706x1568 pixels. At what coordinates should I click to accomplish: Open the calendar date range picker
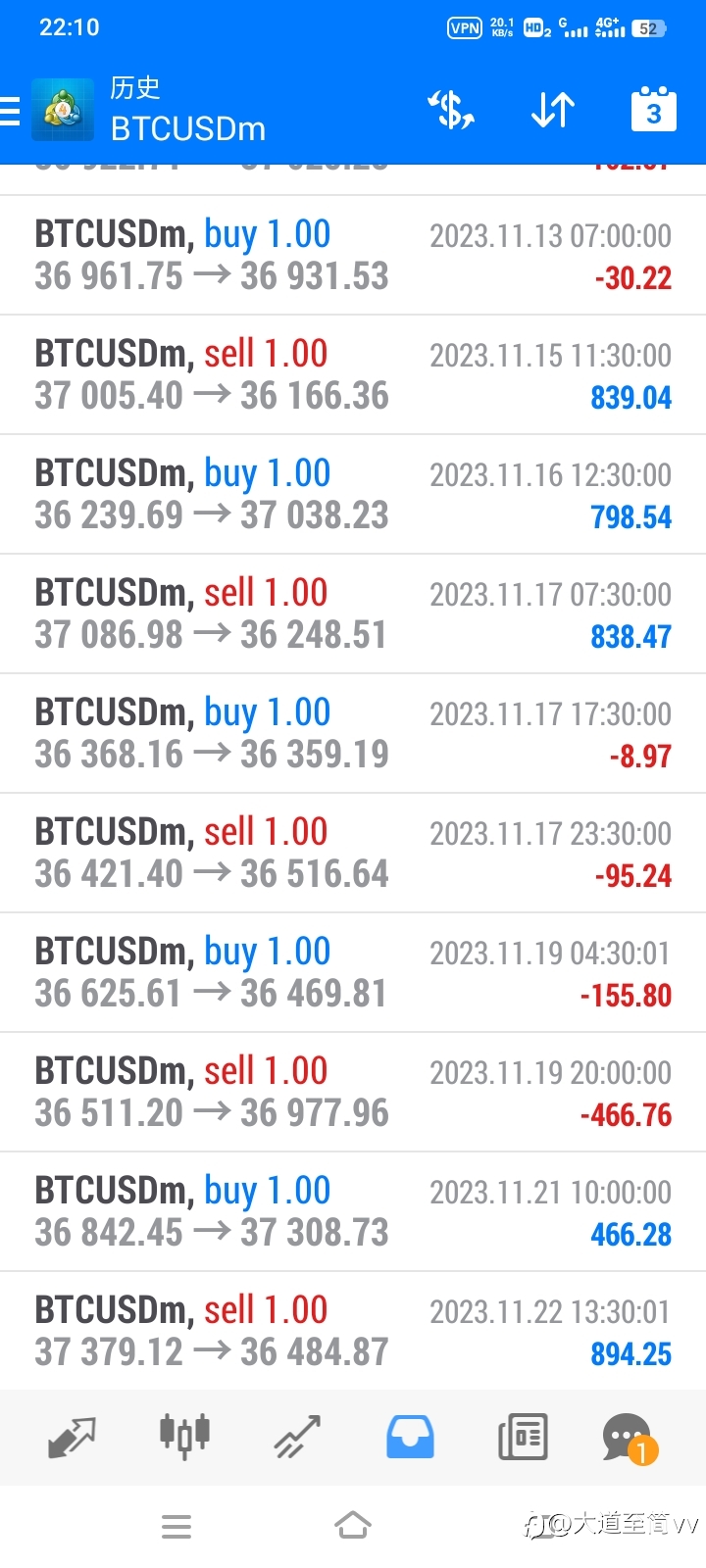tap(653, 109)
